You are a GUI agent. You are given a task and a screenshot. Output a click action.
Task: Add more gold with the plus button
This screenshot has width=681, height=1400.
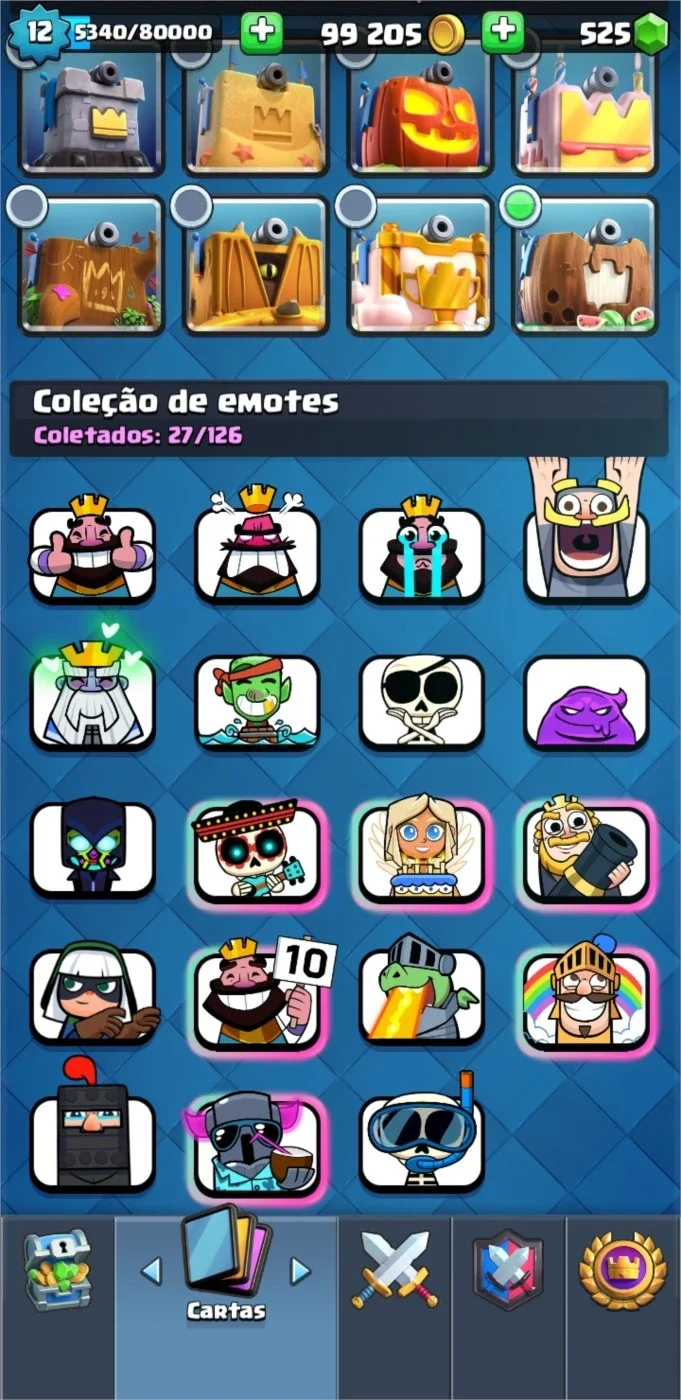(502, 32)
